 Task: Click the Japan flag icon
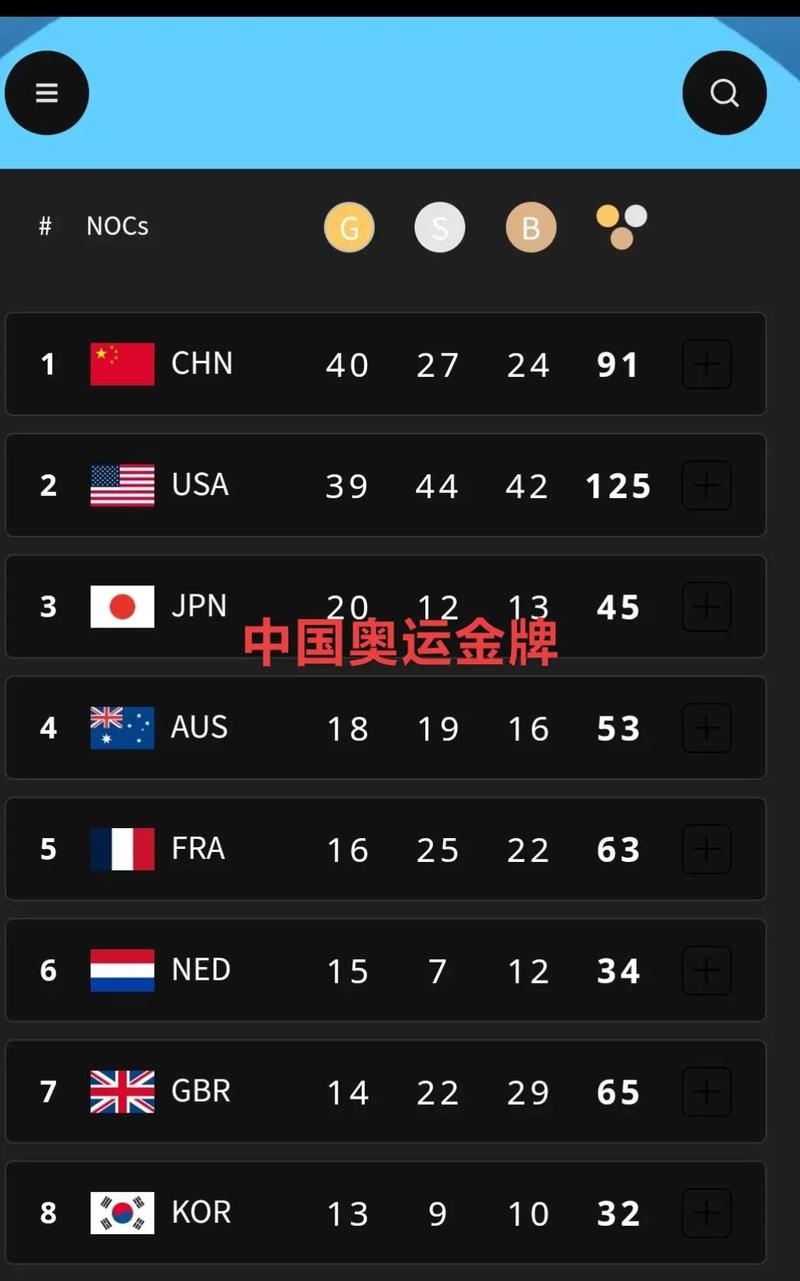tap(121, 606)
